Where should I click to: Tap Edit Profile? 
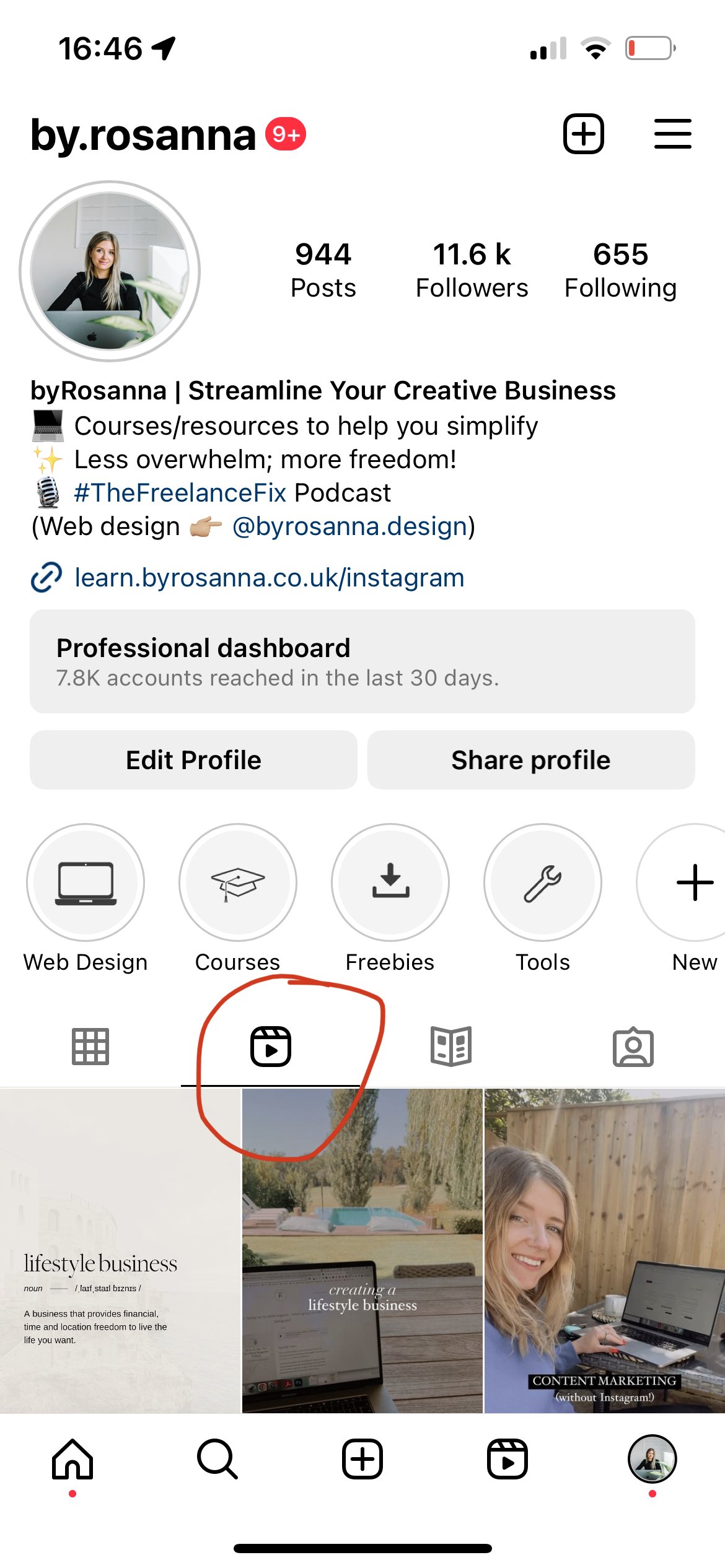tap(193, 760)
